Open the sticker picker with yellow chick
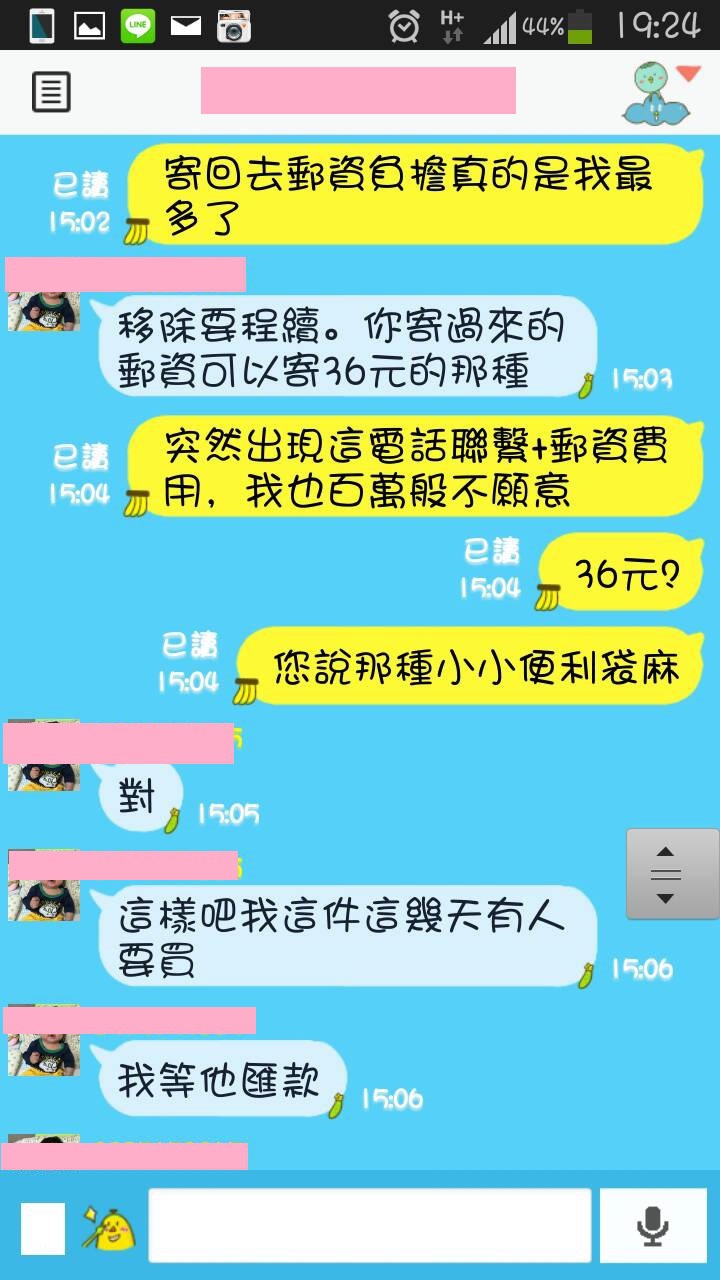The image size is (720, 1280). [x=108, y=1227]
